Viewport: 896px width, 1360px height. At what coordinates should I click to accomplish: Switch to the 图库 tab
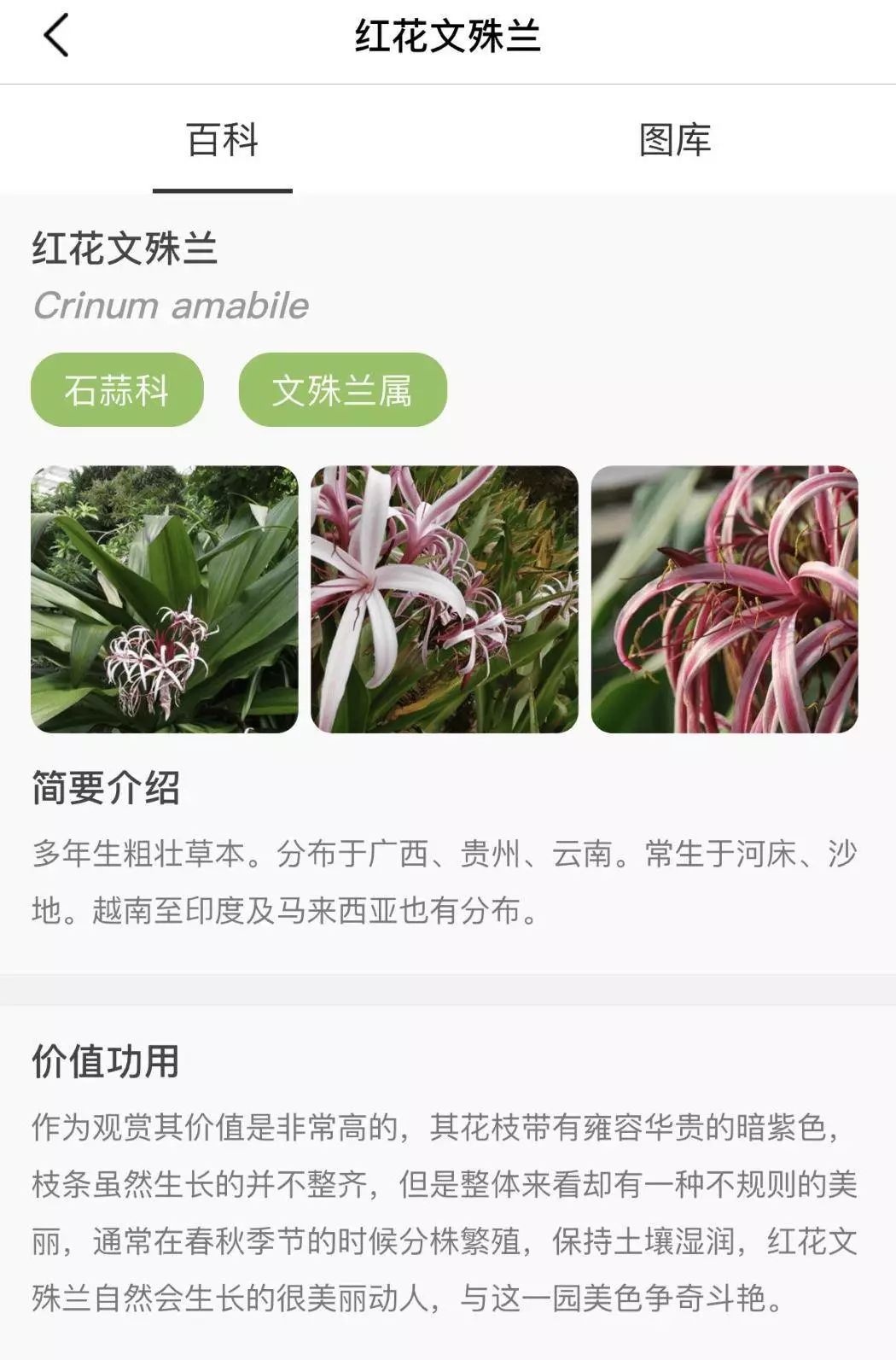pyautogui.click(x=674, y=140)
